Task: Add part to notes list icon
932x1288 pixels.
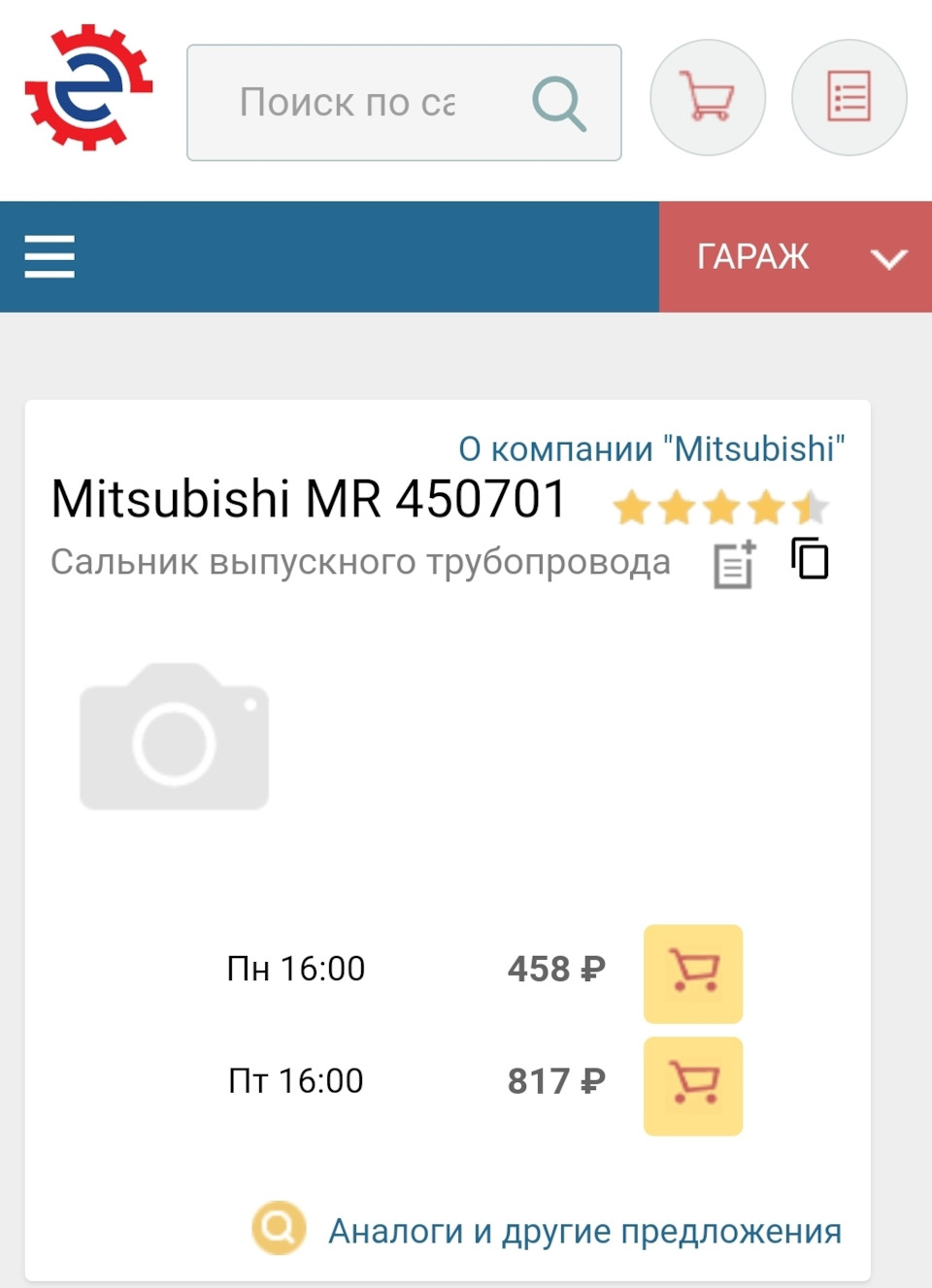Action: [x=735, y=564]
